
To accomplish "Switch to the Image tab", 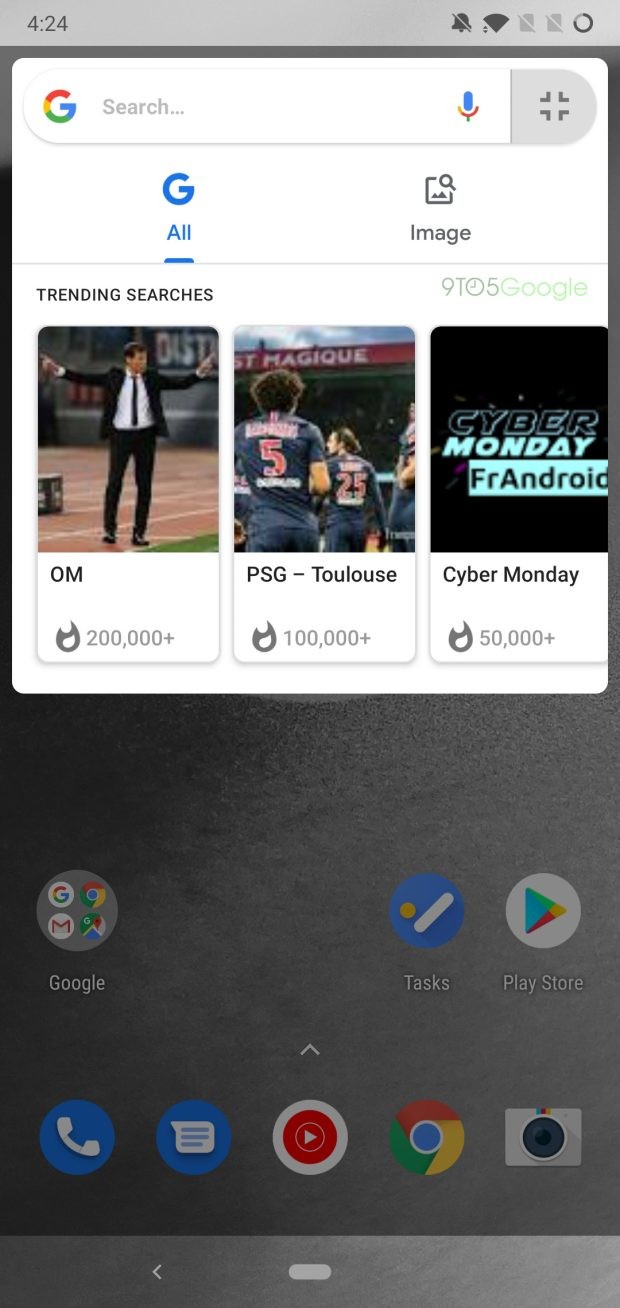I will point(440,209).
